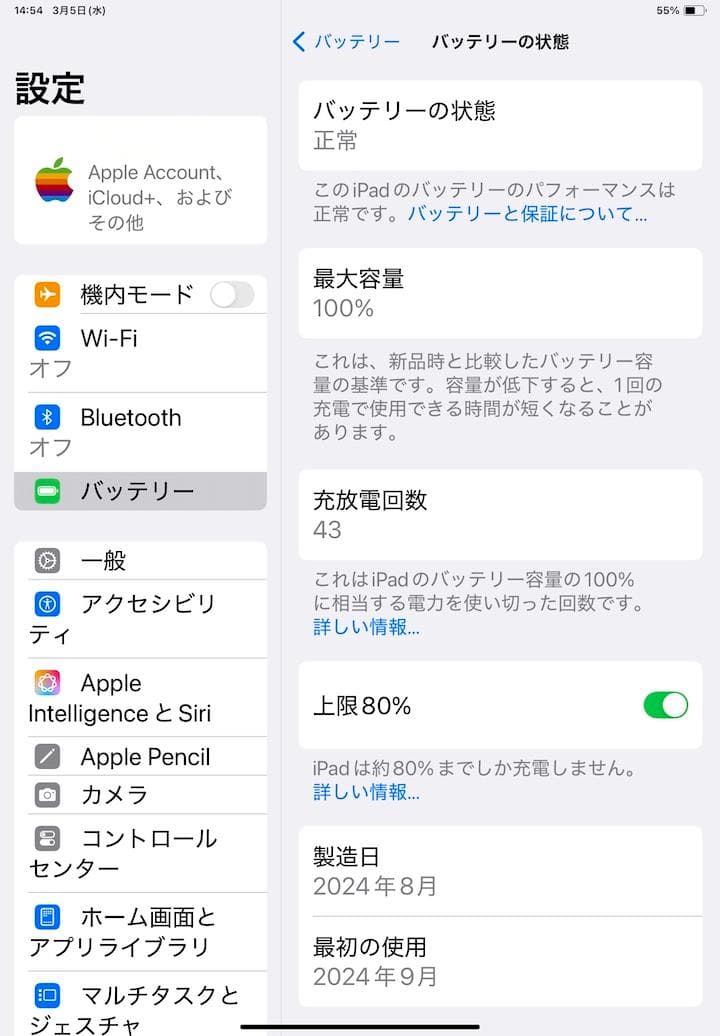Toggle airplane mode off again
This screenshot has height=1036, width=720.
[x=232, y=295]
